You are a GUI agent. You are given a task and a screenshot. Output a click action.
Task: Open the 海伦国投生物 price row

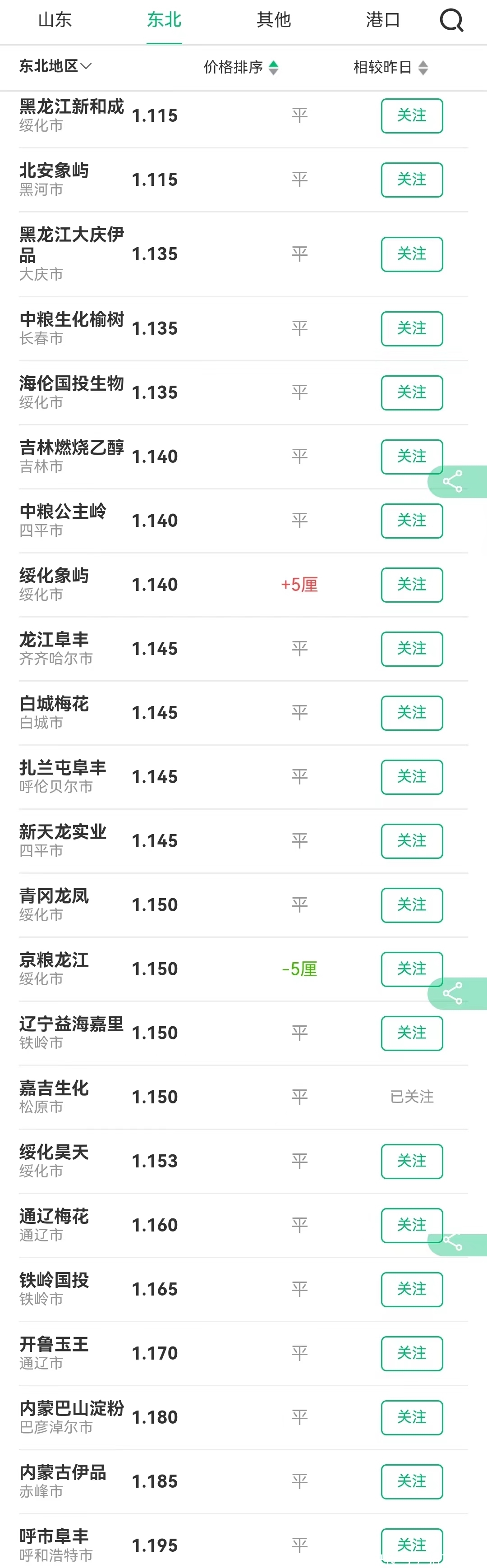[x=183, y=392]
